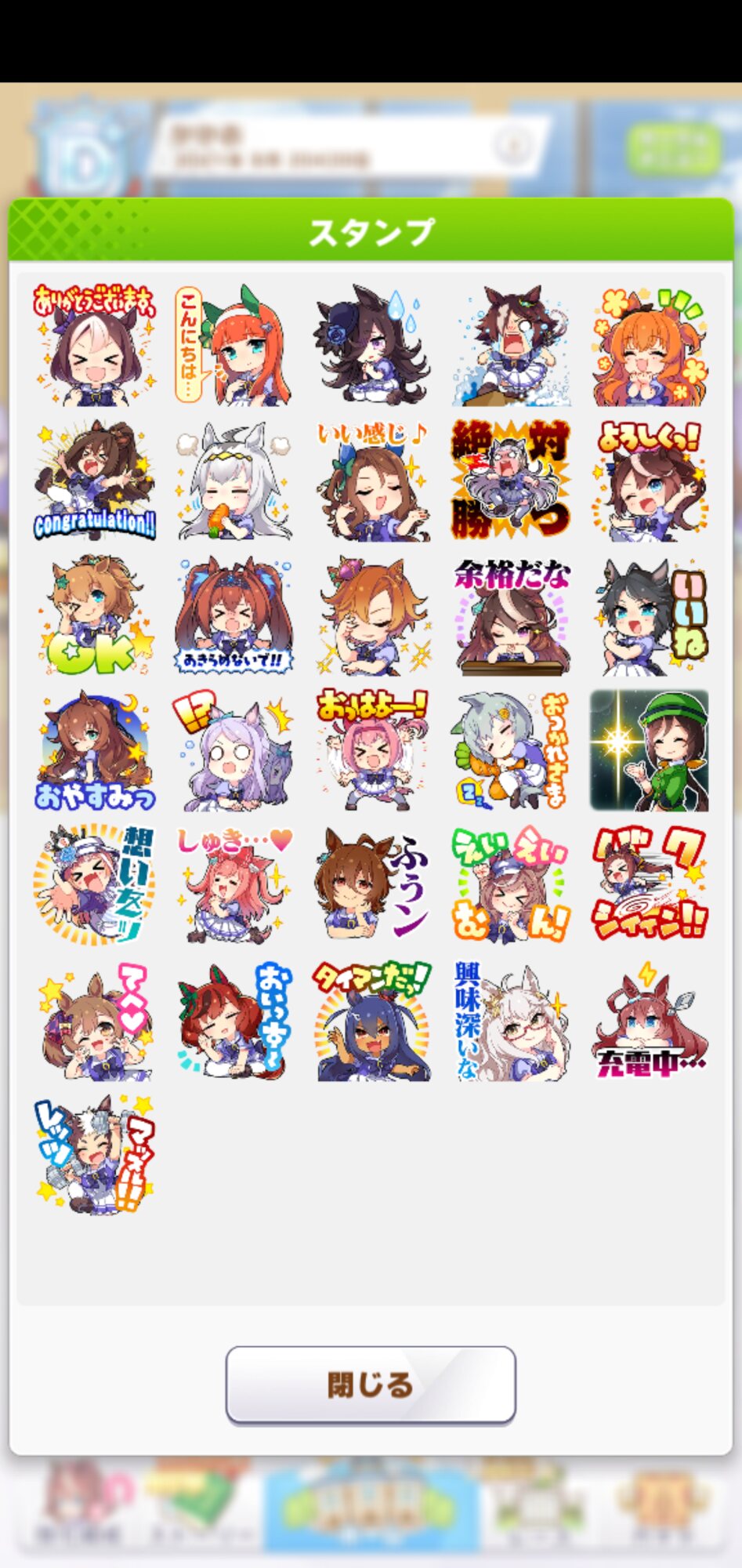Choose the あきらめないで!! stamp
This screenshot has height=1568, width=742.
(233, 616)
